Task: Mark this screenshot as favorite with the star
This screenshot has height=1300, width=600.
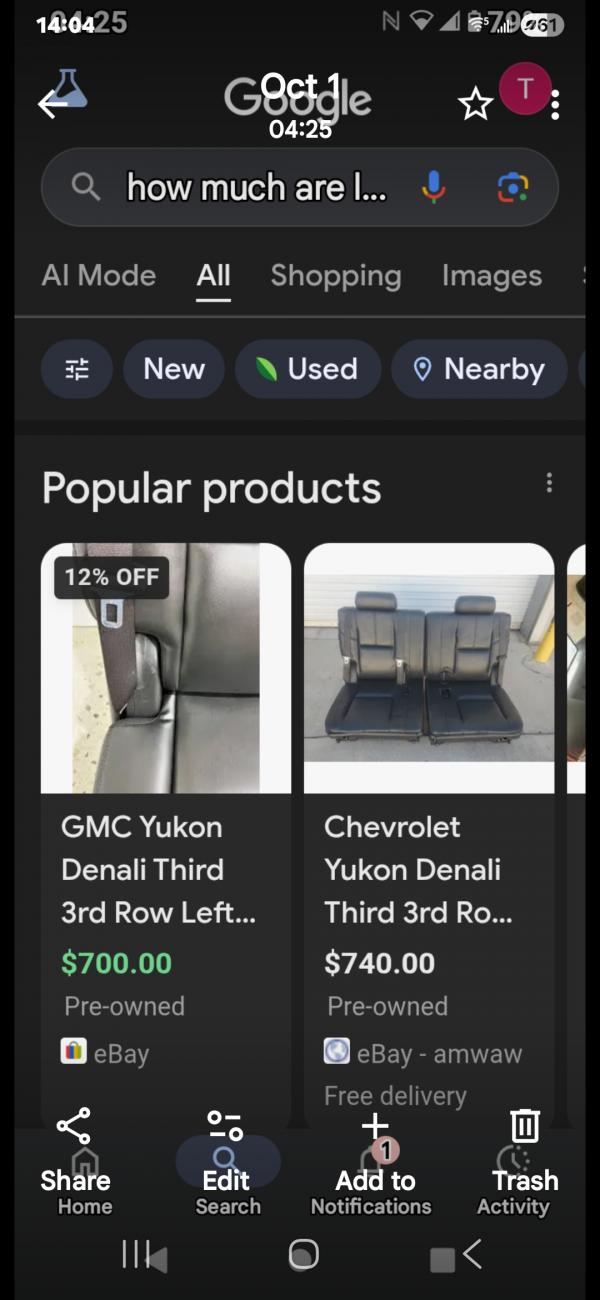Action: tap(475, 103)
